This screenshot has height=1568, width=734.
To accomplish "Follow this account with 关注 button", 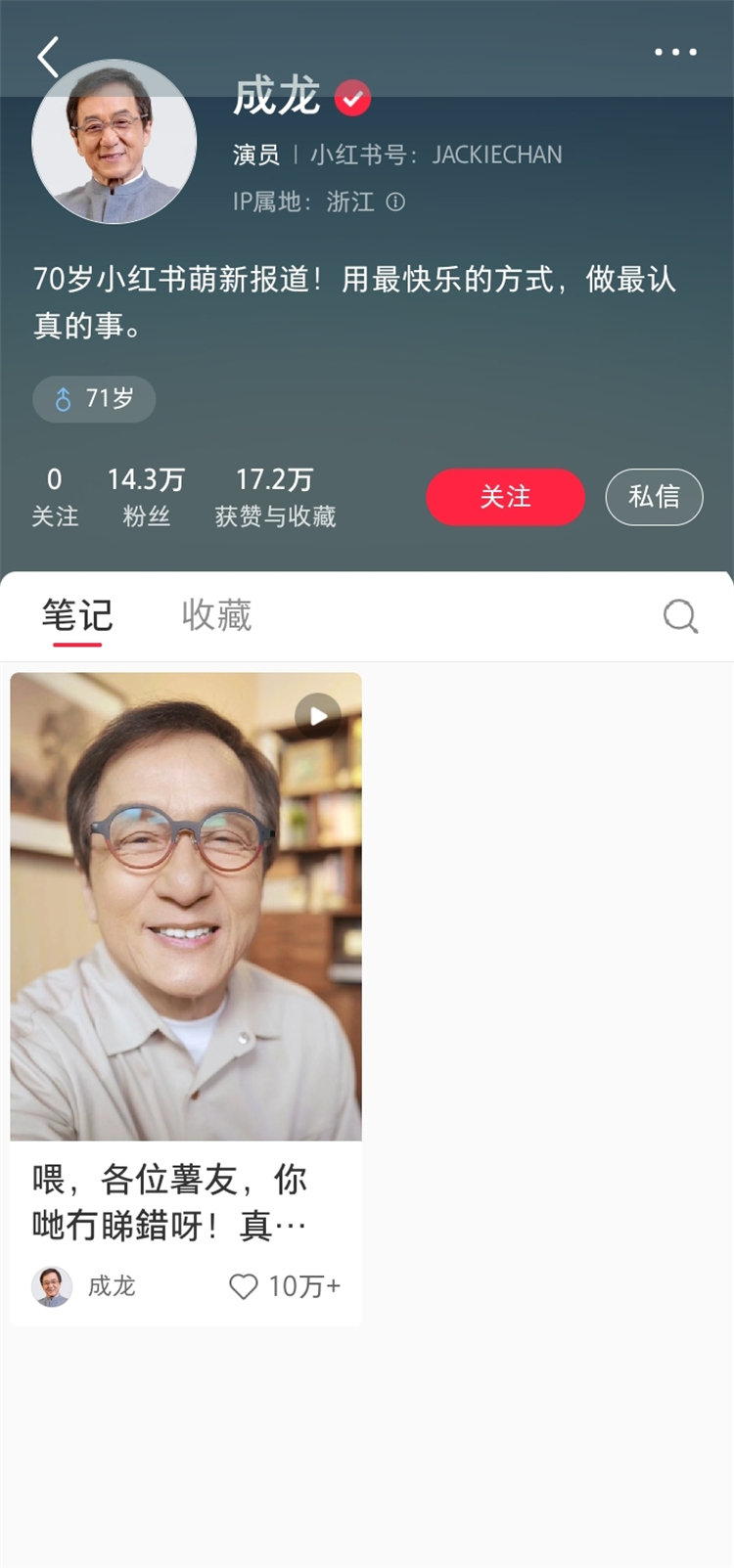I will [505, 497].
